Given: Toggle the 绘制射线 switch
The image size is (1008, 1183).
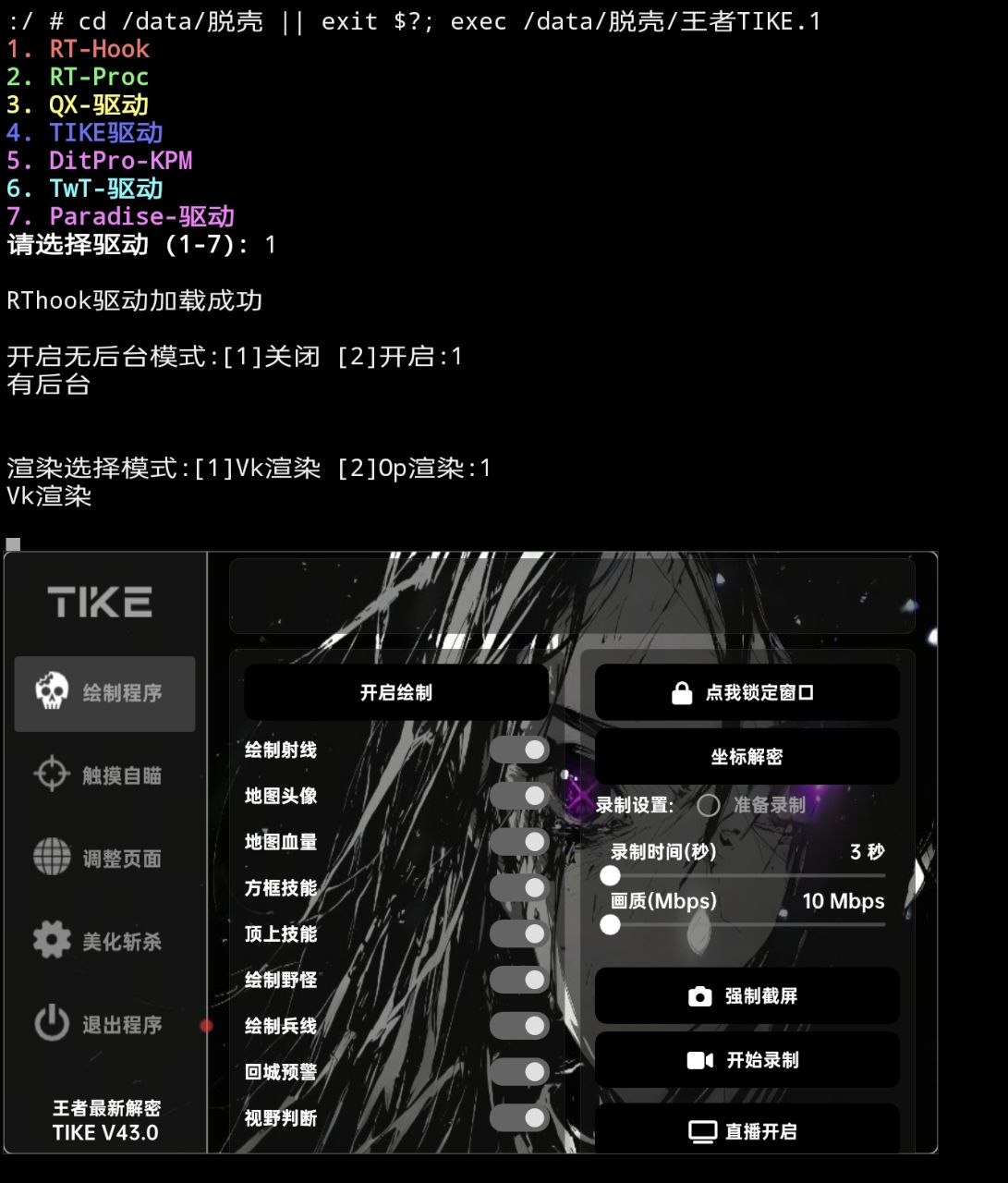Looking at the screenshot, I should (x=520, y=750).
